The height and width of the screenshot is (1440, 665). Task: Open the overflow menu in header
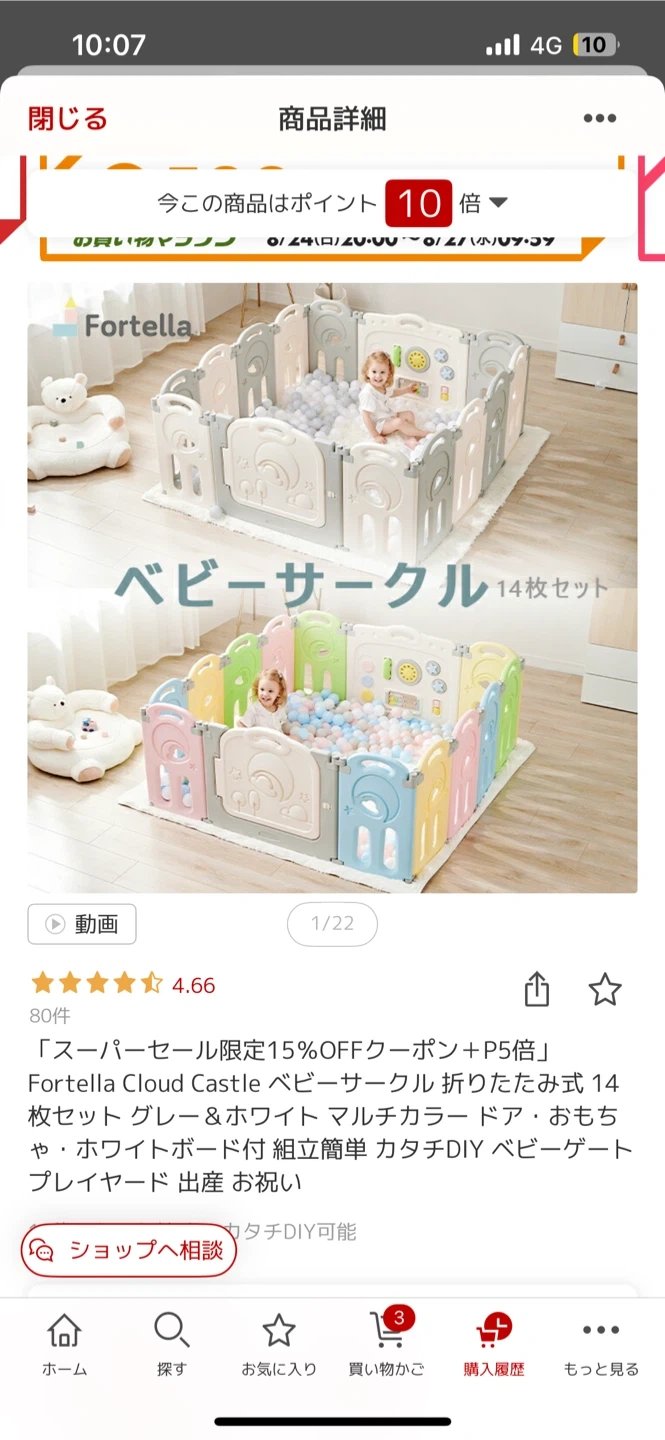click(599, 119)
